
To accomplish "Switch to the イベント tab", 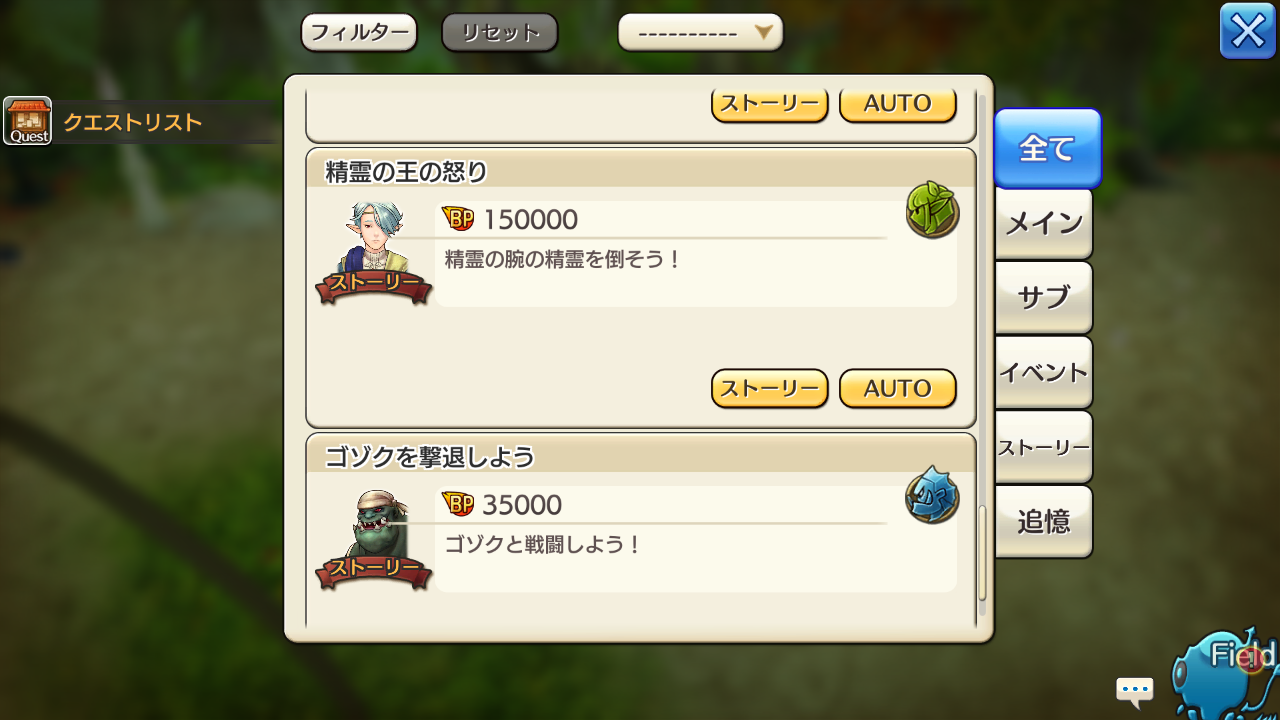I will click(x=1043, y=372).
